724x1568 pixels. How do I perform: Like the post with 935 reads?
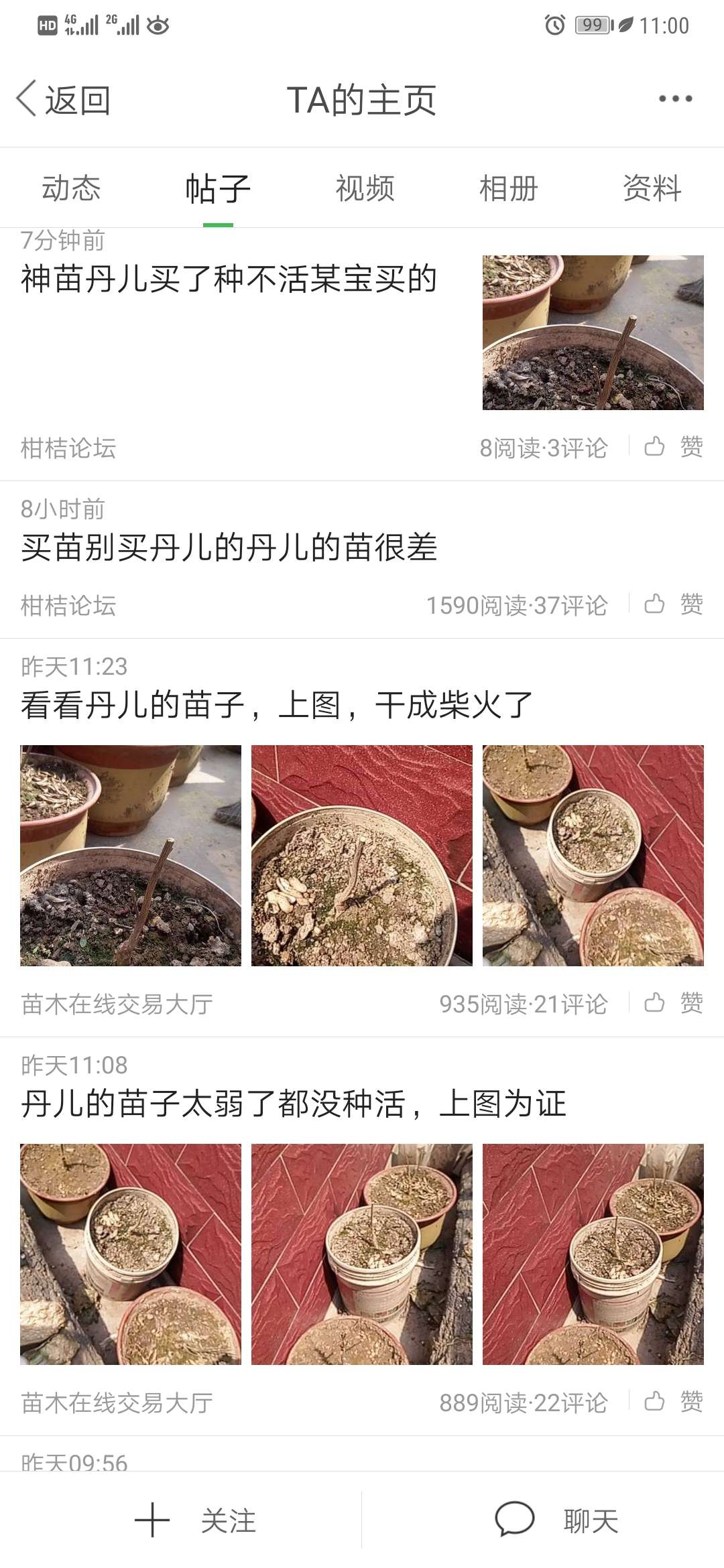[x=674, y=1003]
